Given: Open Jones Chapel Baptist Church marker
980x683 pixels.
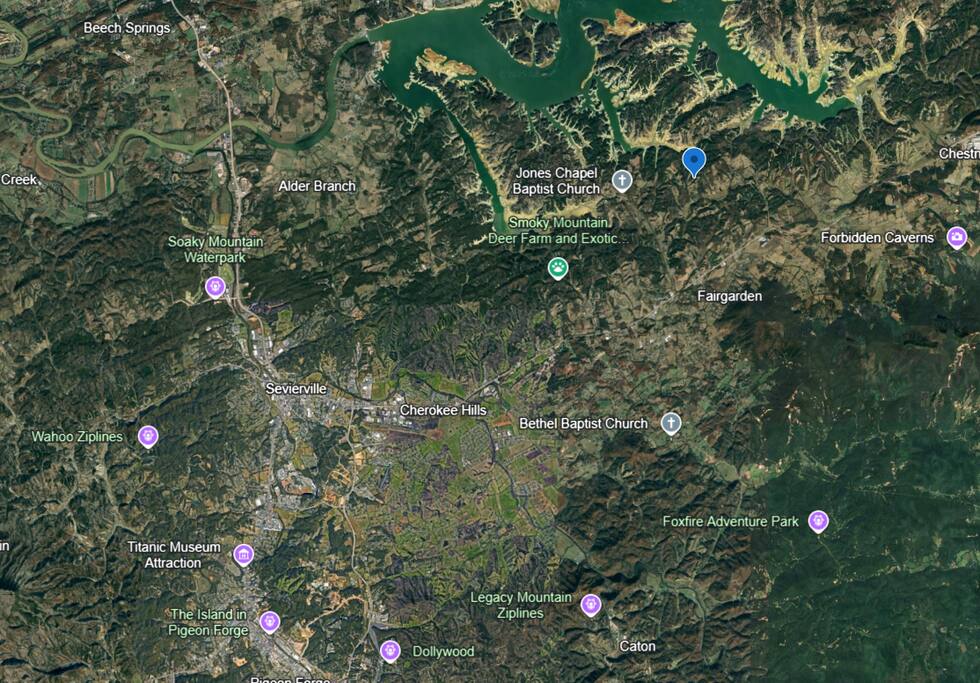Looking at the screenshot, I should [622, 180].
